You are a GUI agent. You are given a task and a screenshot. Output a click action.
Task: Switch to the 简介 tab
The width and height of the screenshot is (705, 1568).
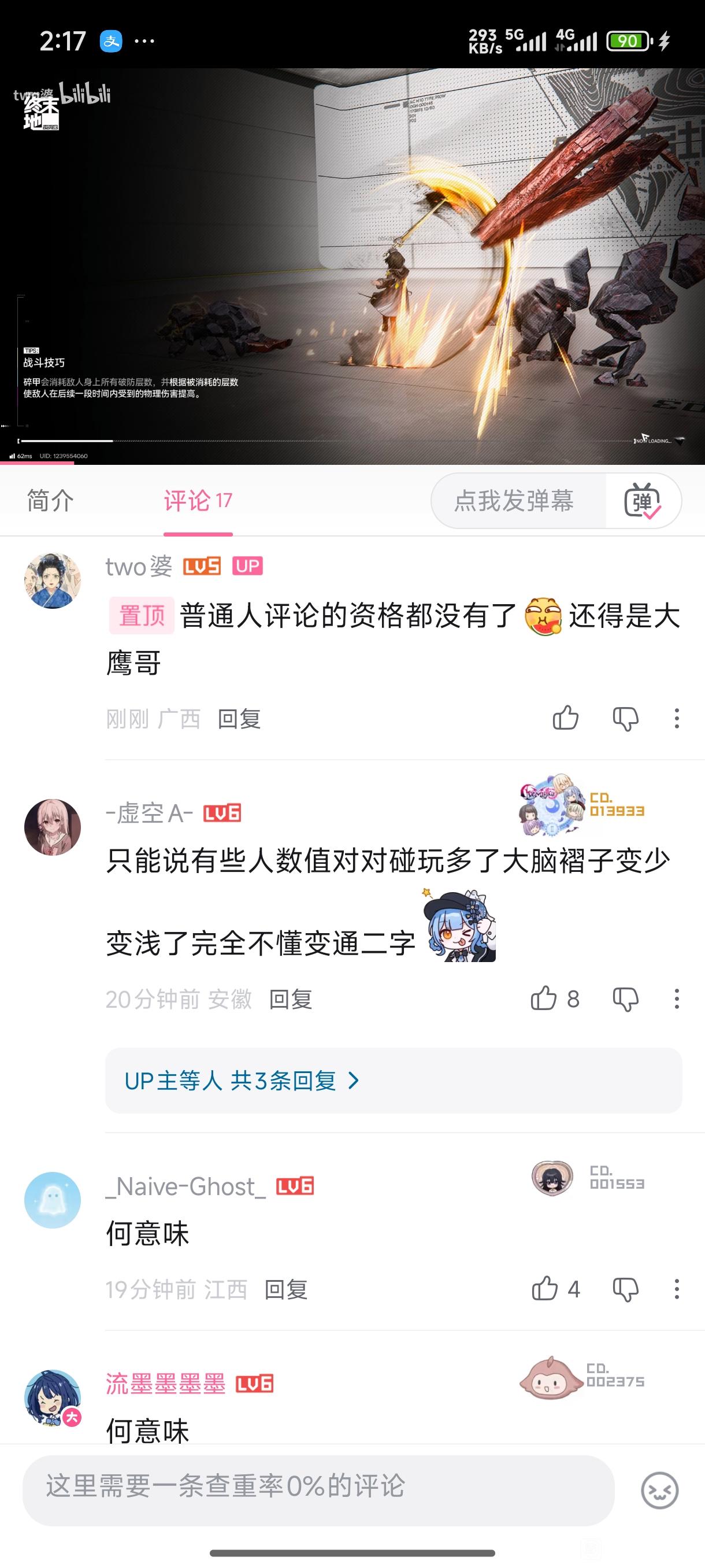(x=50, y=501)
